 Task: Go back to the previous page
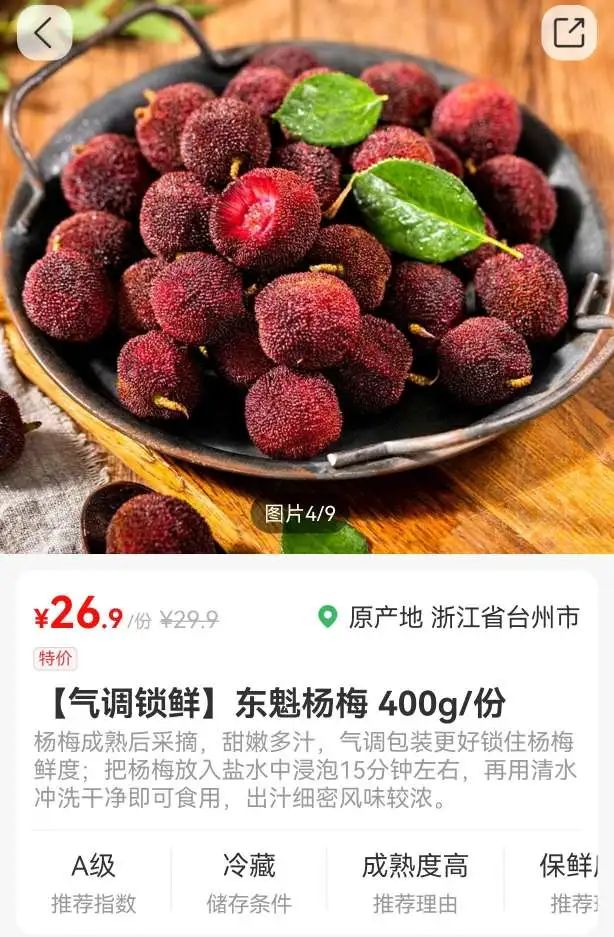point(44,33)
